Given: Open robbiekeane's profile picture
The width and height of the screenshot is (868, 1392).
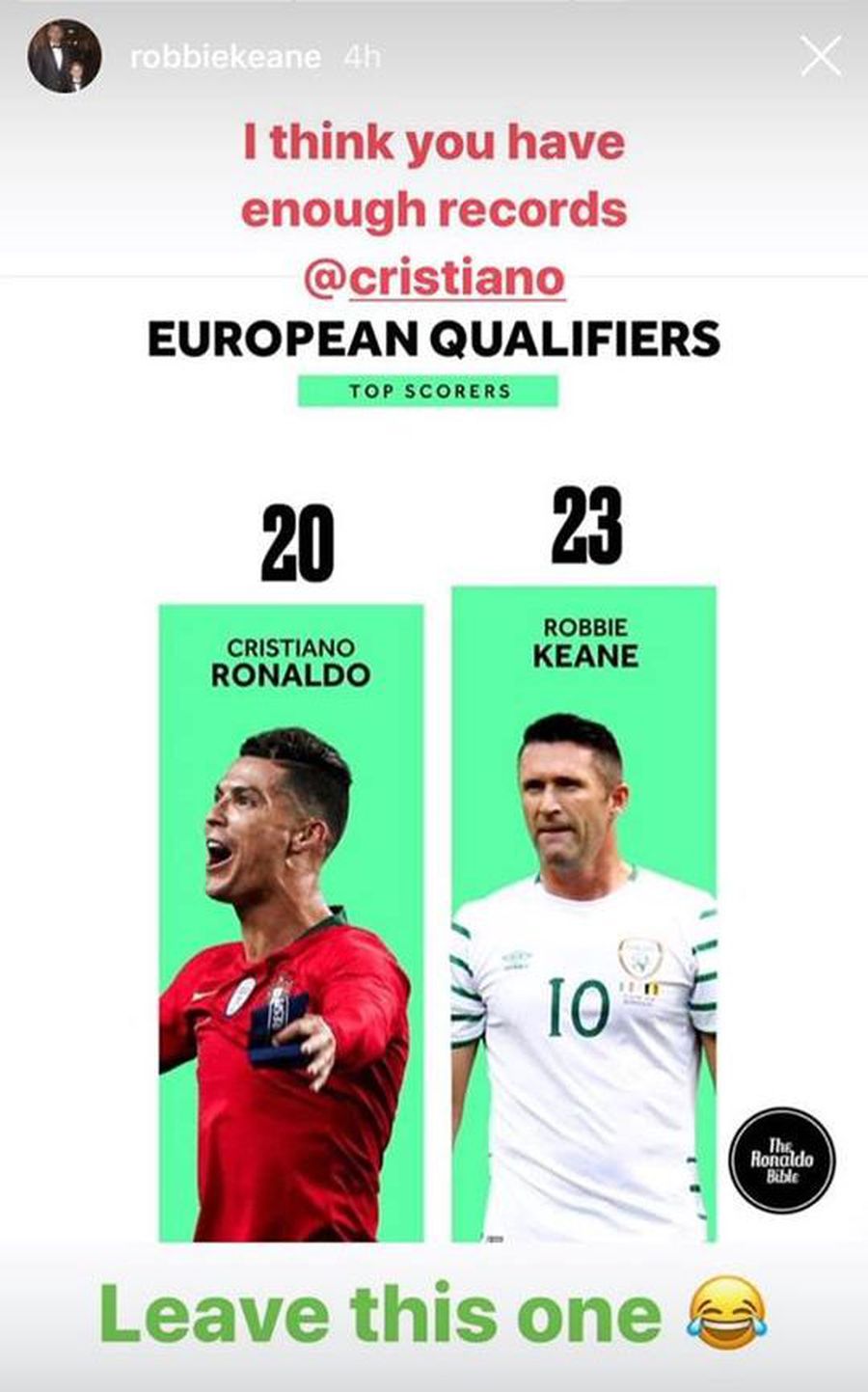Looking at the screenshot, I should pos(65,56).
